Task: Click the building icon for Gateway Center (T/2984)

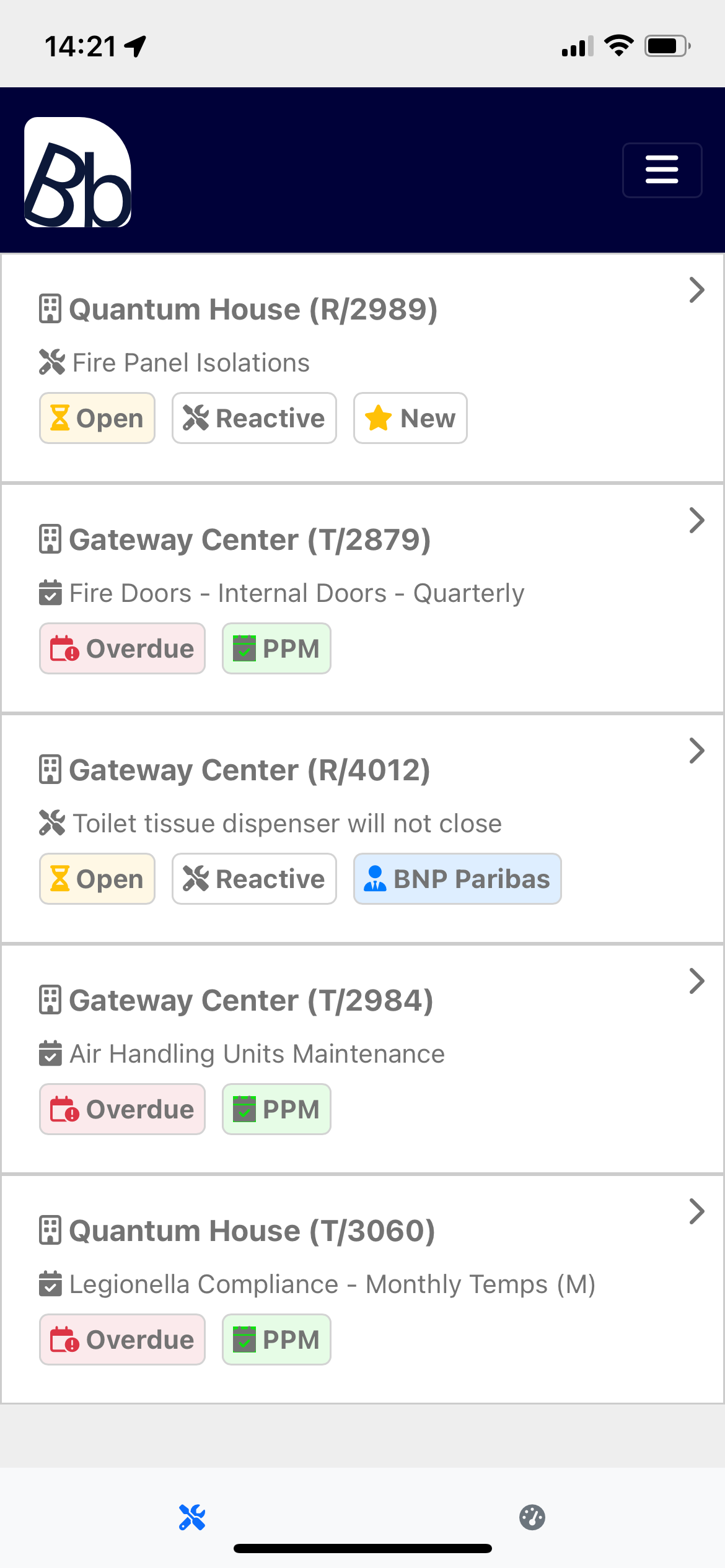Action: click(50, 999)
